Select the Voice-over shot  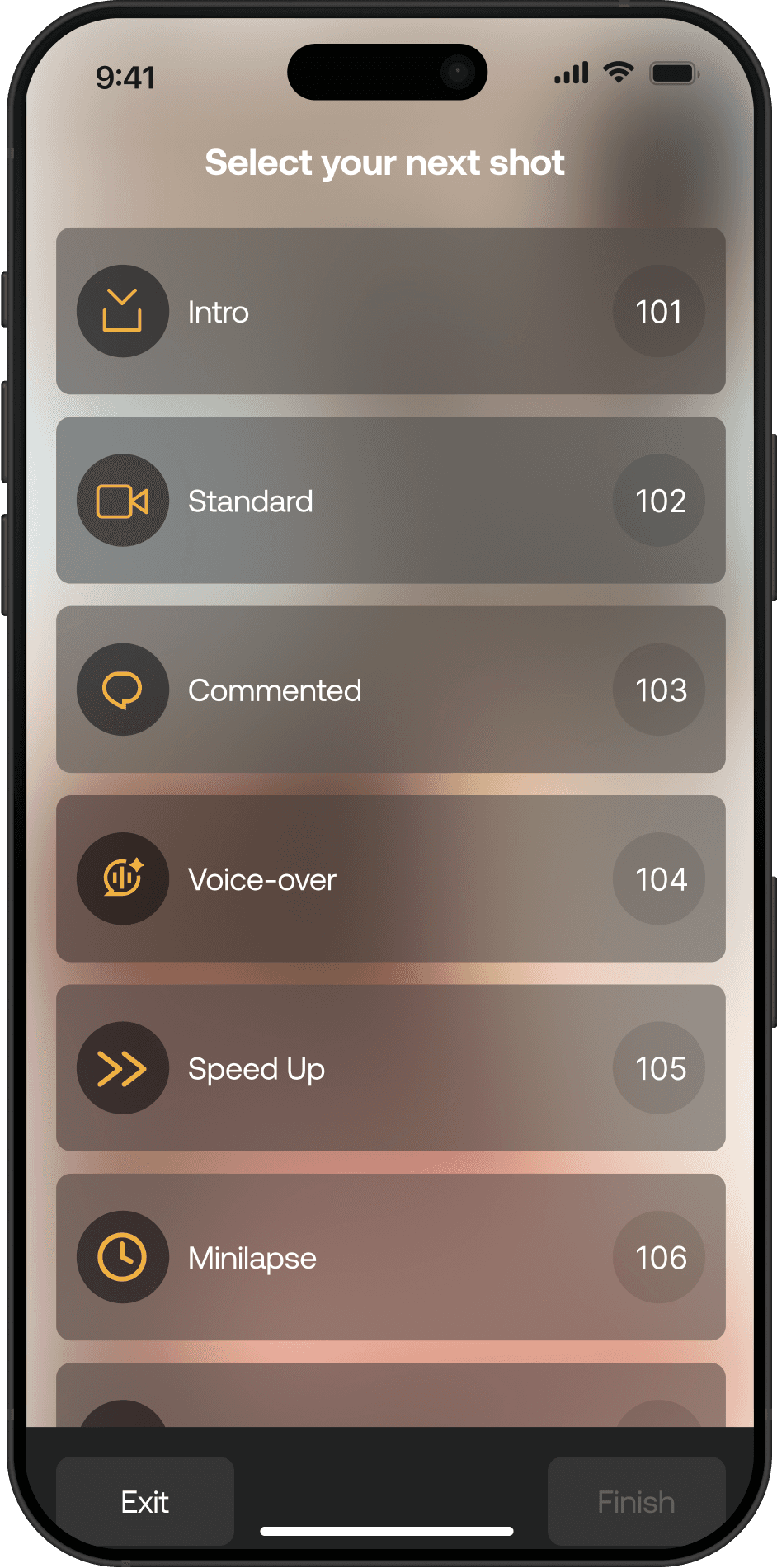coord(390,878)
